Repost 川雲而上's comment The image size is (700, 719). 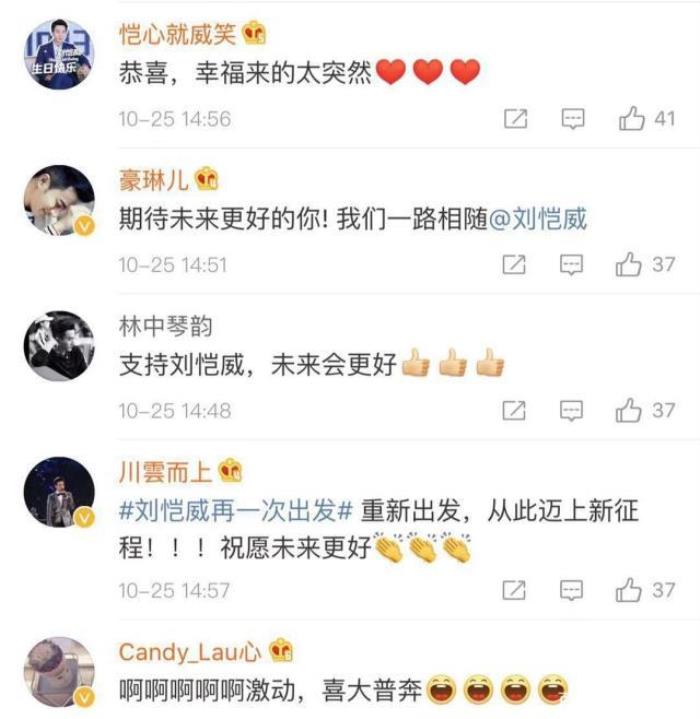[x=514, y=590]
